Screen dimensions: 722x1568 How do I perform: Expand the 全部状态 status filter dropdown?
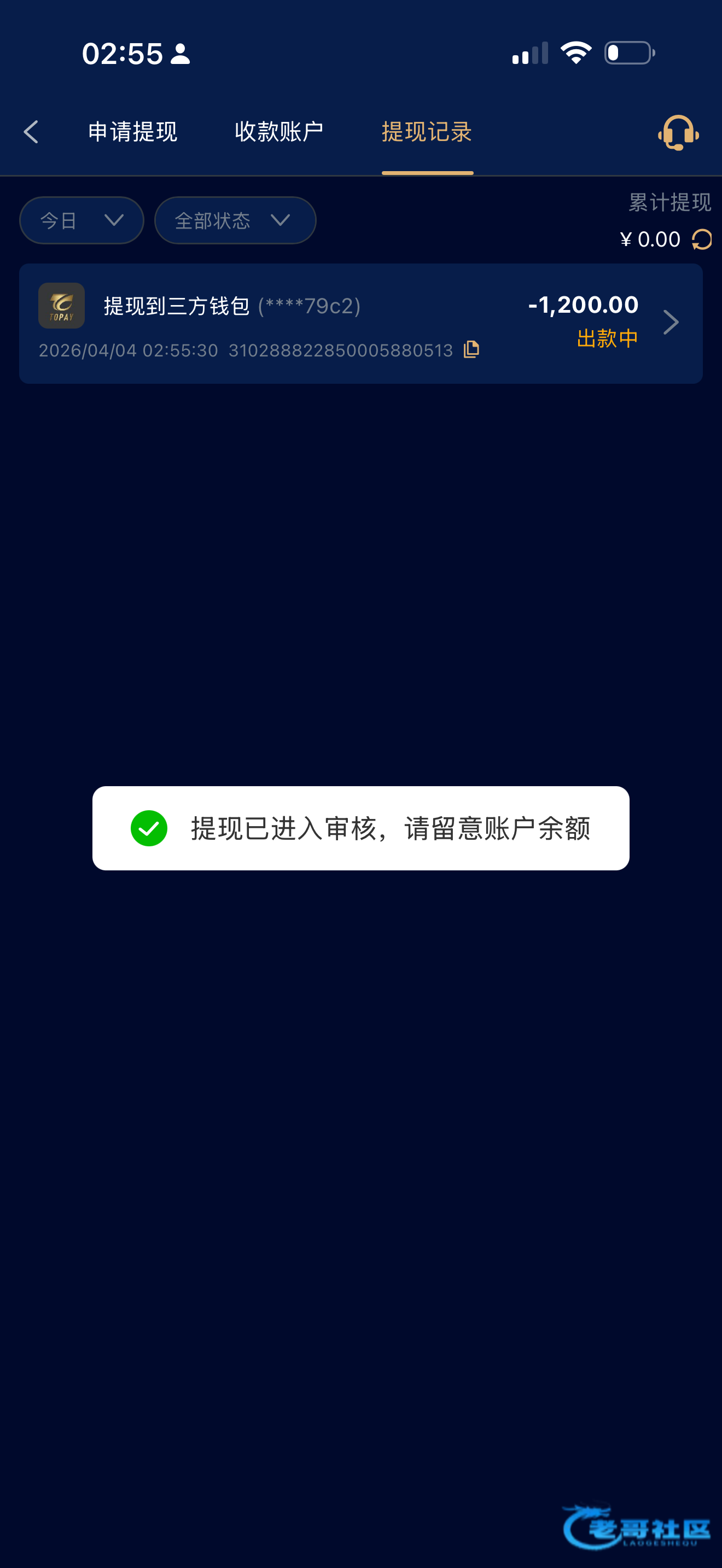point(235,220)
